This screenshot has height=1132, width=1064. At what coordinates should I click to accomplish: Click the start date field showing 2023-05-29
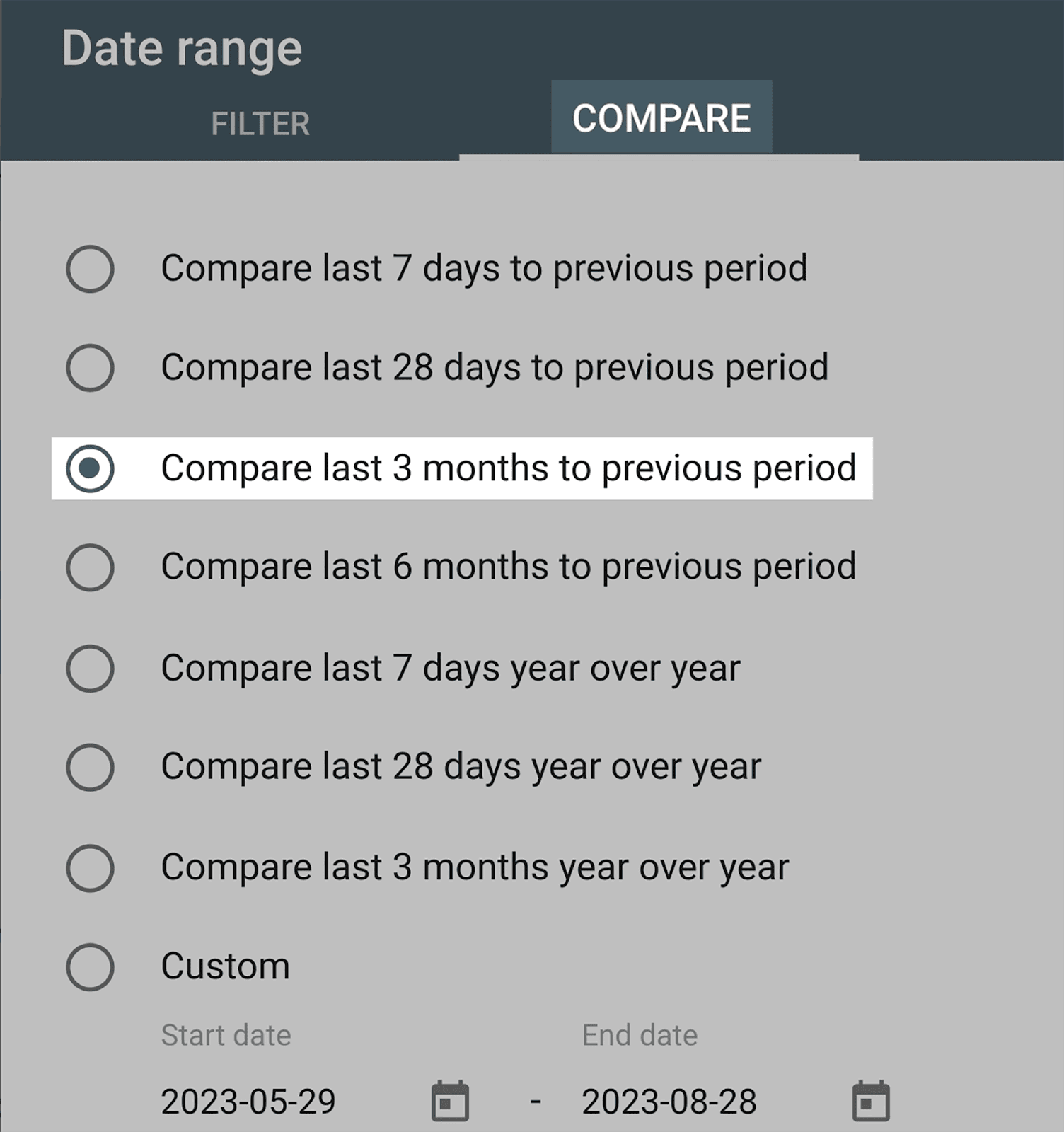click(x=249, y=1099)
